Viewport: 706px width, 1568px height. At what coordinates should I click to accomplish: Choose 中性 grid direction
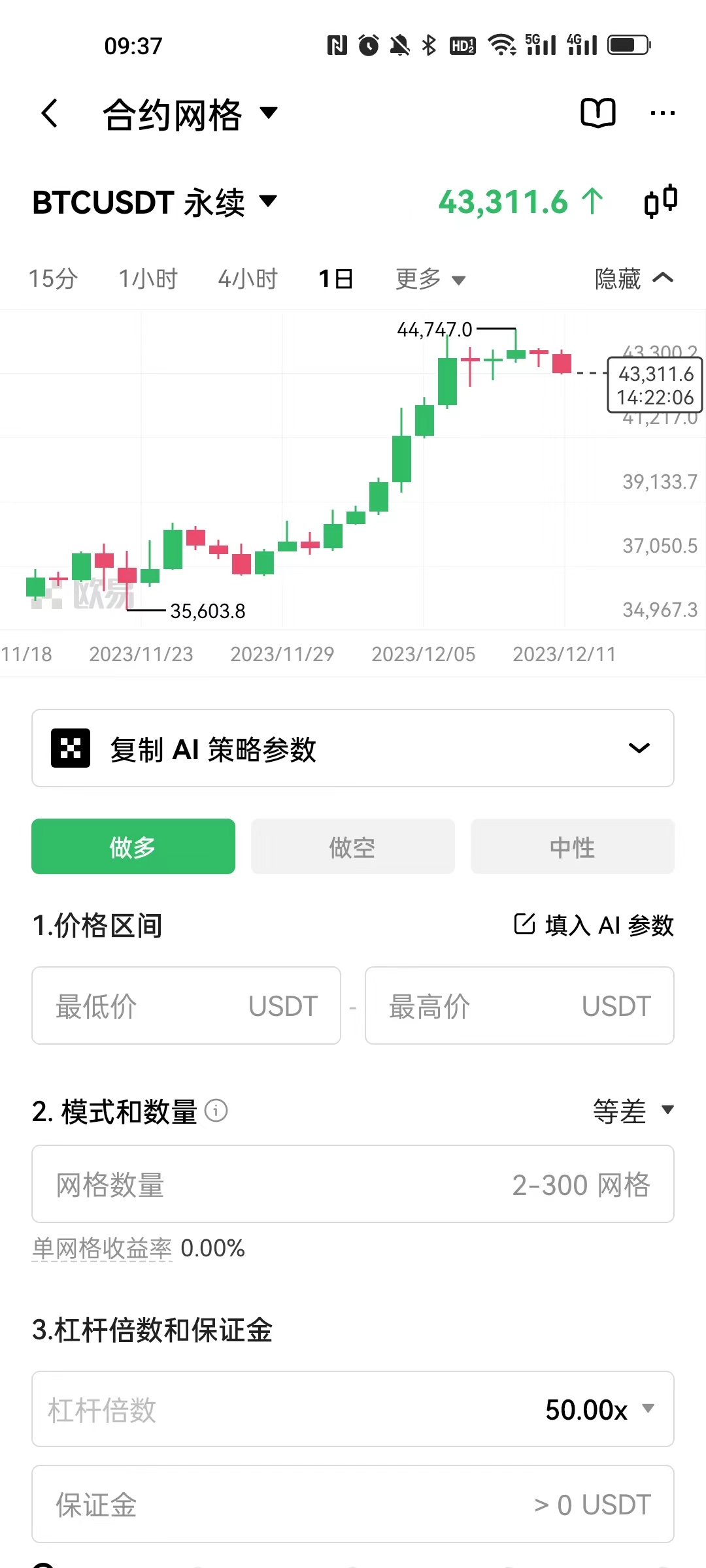tap(572, 847)
